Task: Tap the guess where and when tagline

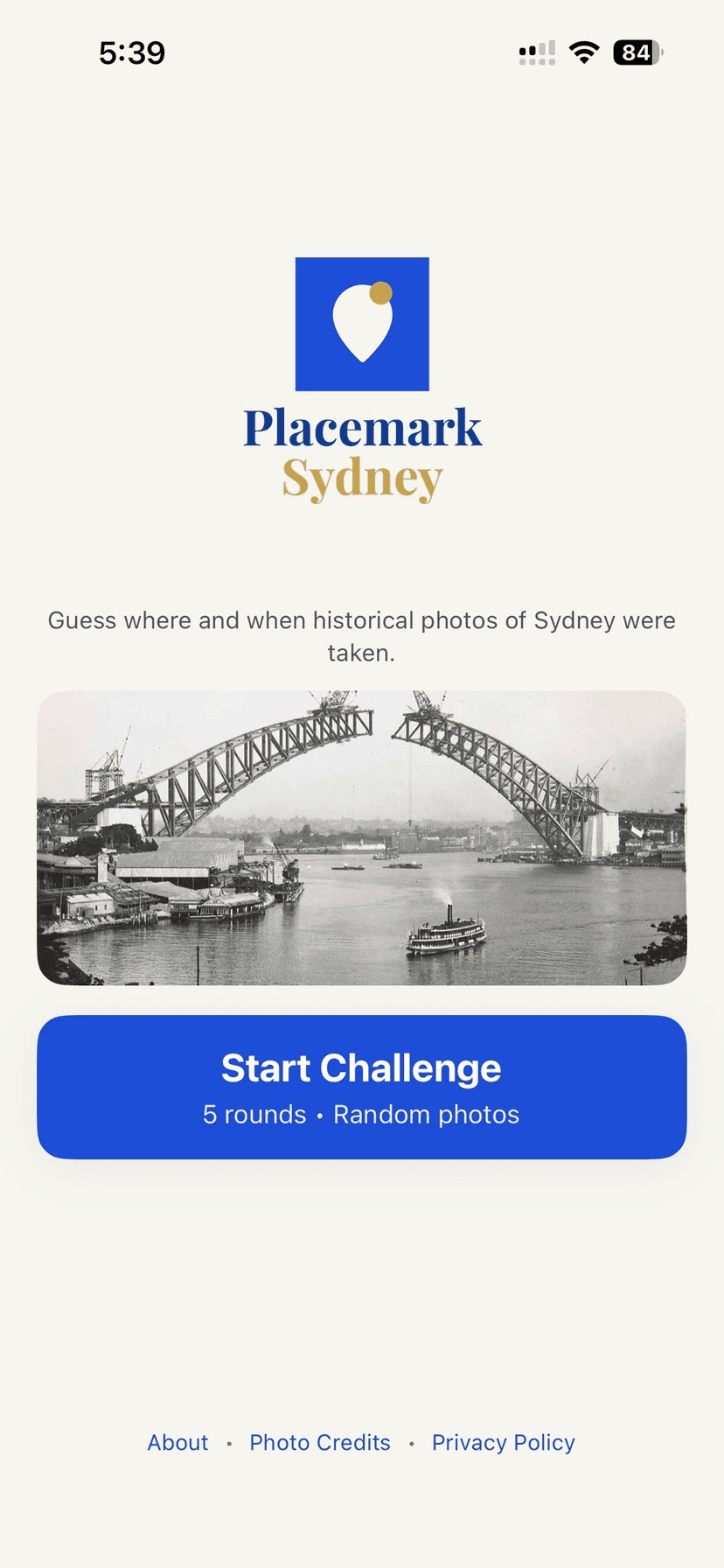Action: pos(362,635)
